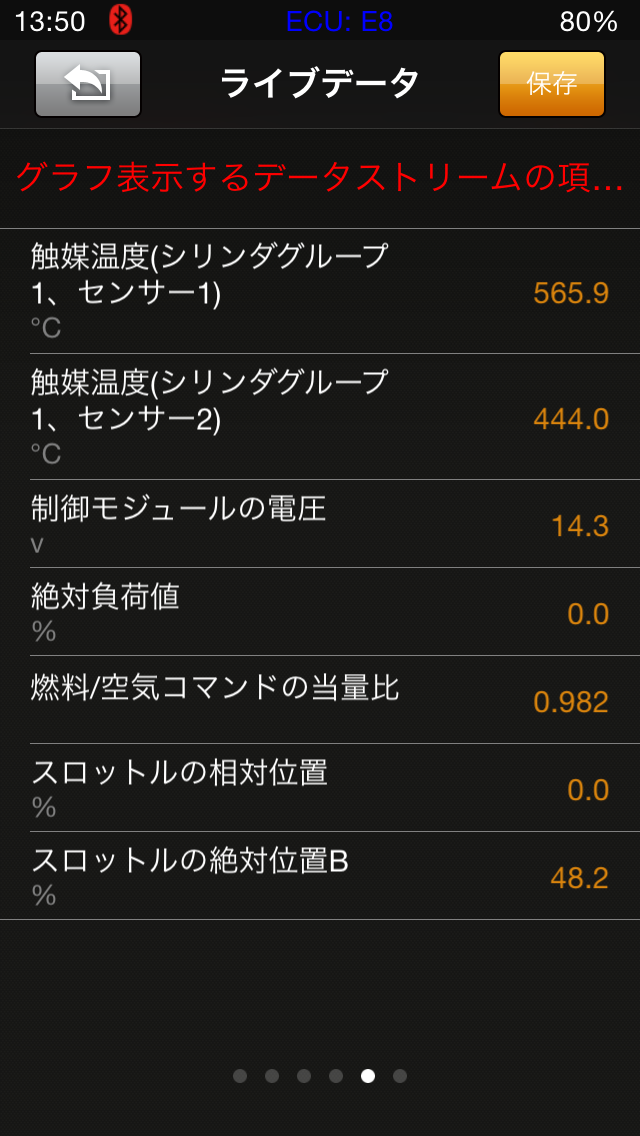Image resolution: width=640 pixels, height=1136 pixels.
Task: Go back from the live data screen
Action: (88, 84)
